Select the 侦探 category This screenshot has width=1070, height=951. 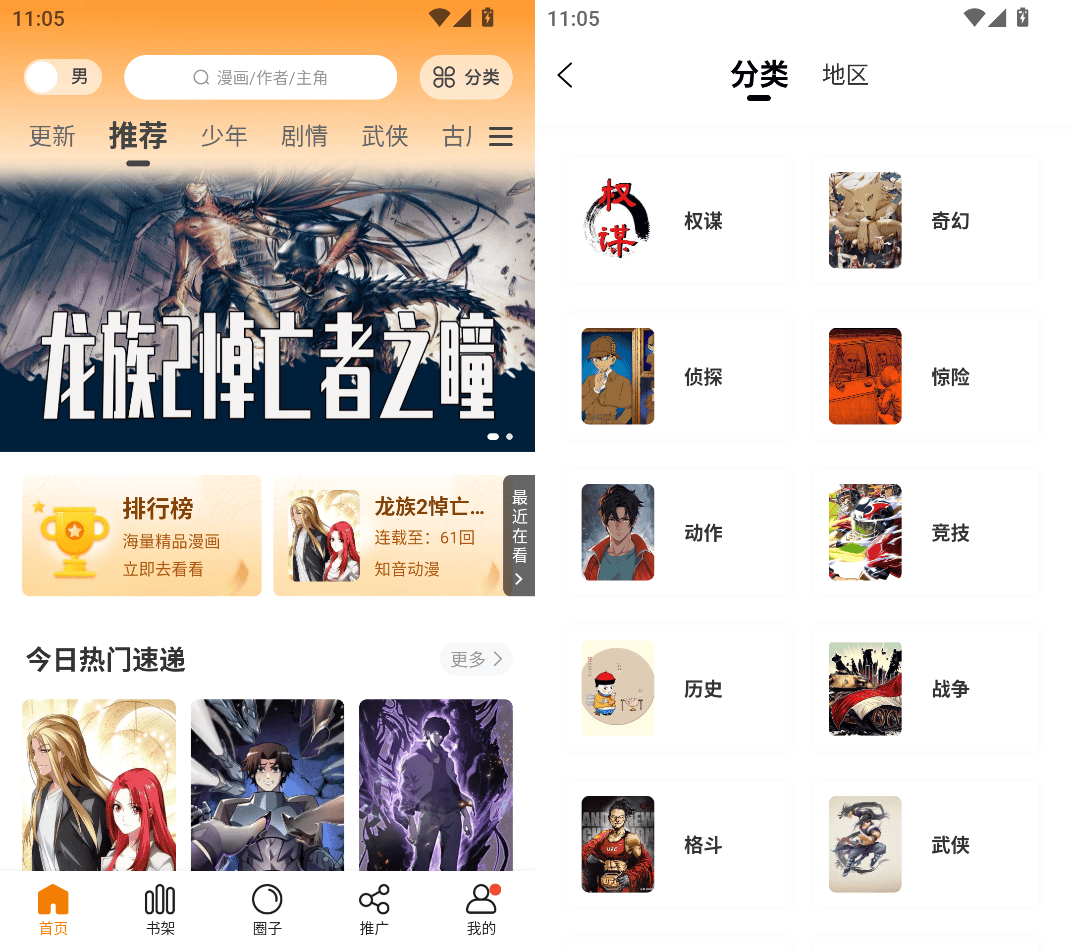point(678,377)
